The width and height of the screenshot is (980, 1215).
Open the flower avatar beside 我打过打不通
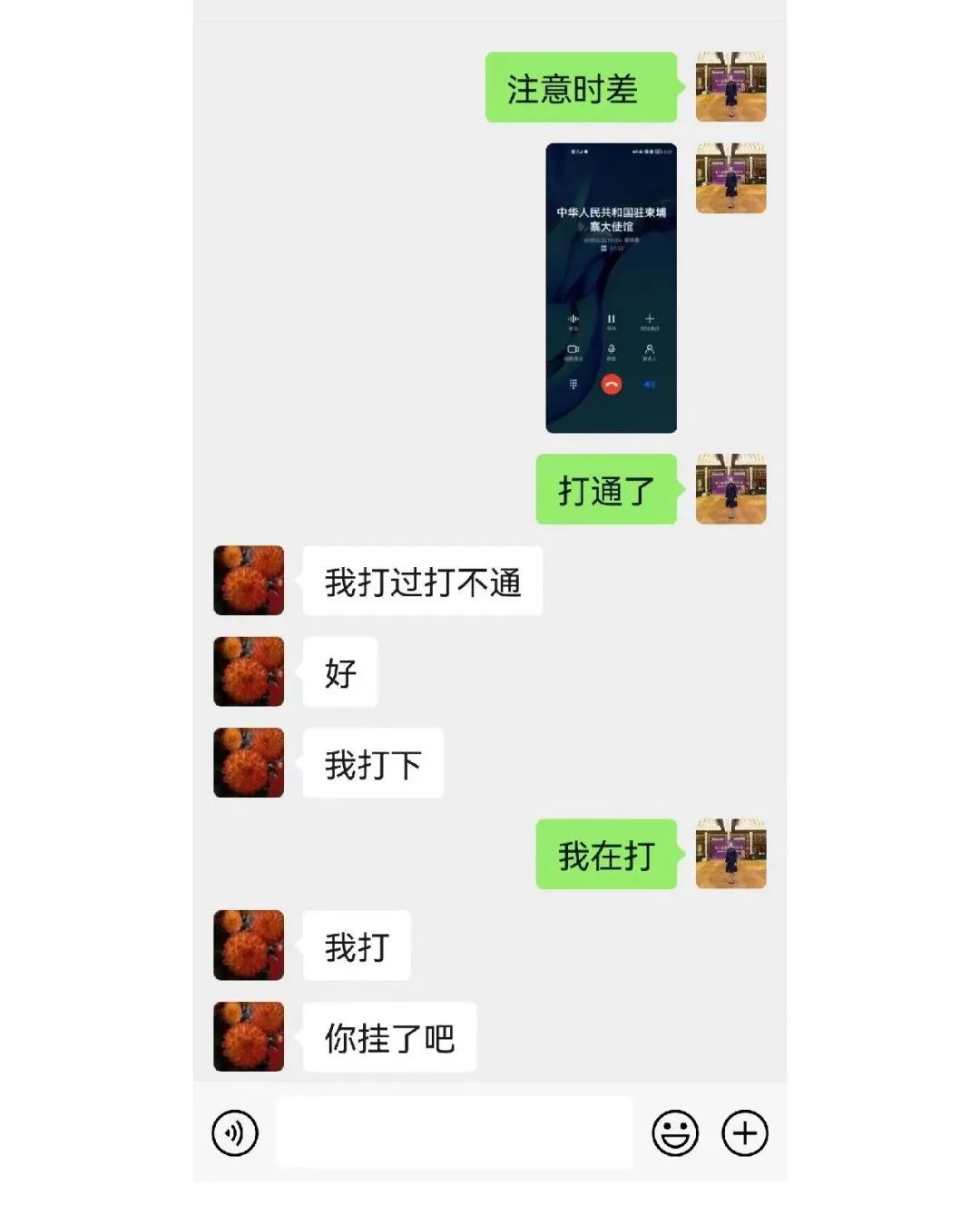pyautogui.click(x=249, y=581)
